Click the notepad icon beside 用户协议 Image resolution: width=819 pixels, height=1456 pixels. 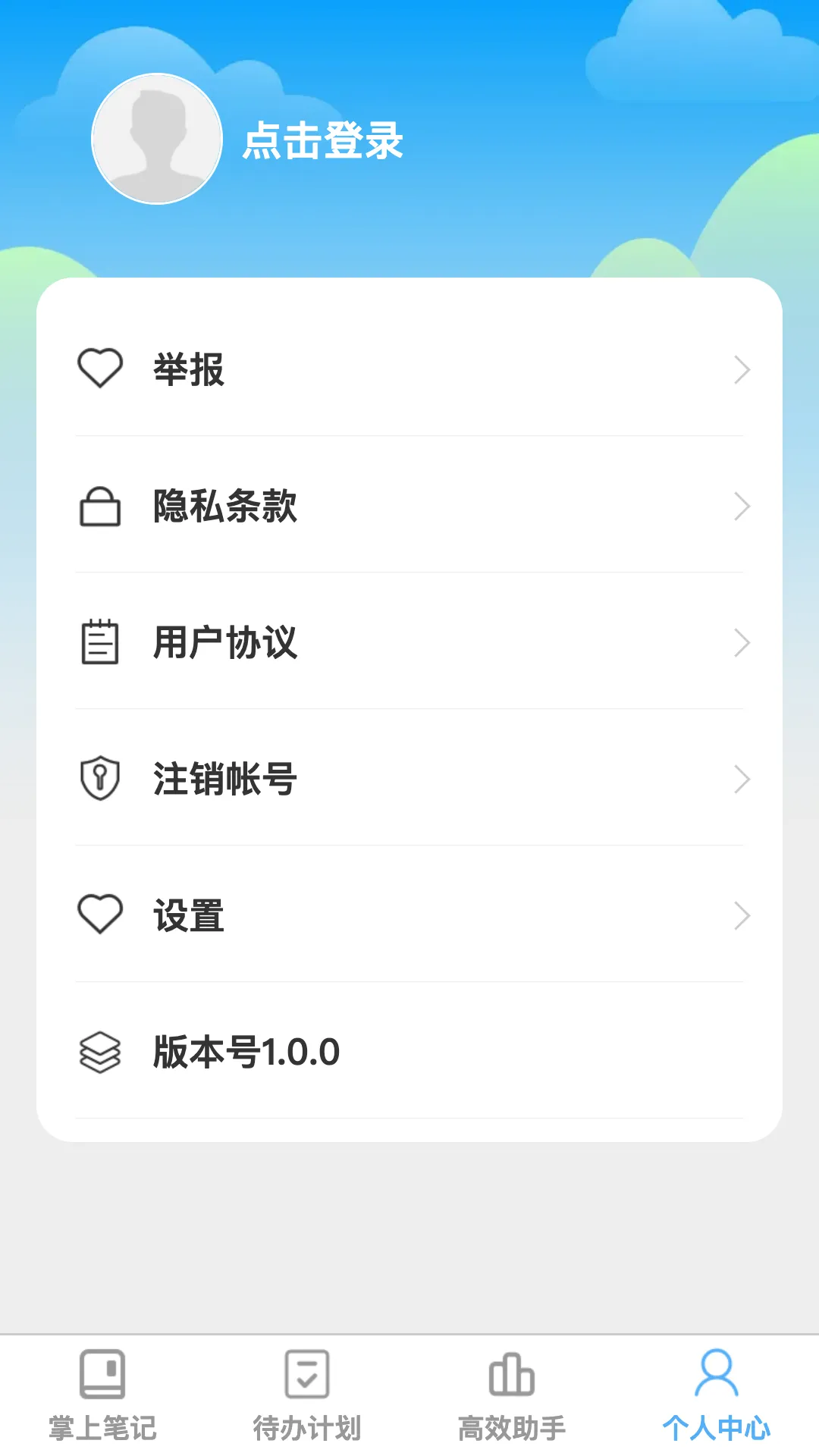99,642
